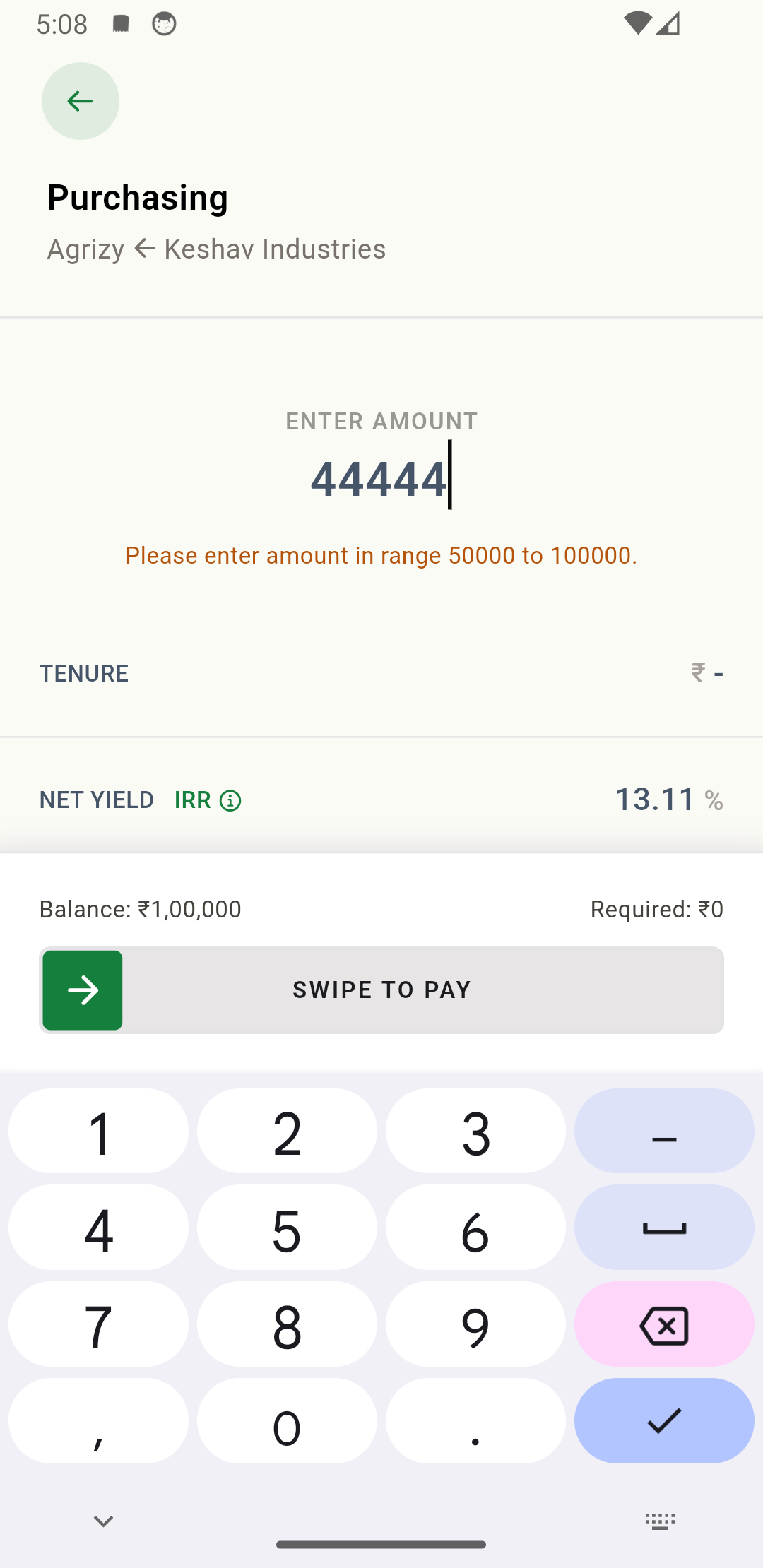Image resolution: width=763 pixels, height=1568 pixels.
Task: Open the IRR info icon
Action: pyautogui.click(x=230, y=800)
